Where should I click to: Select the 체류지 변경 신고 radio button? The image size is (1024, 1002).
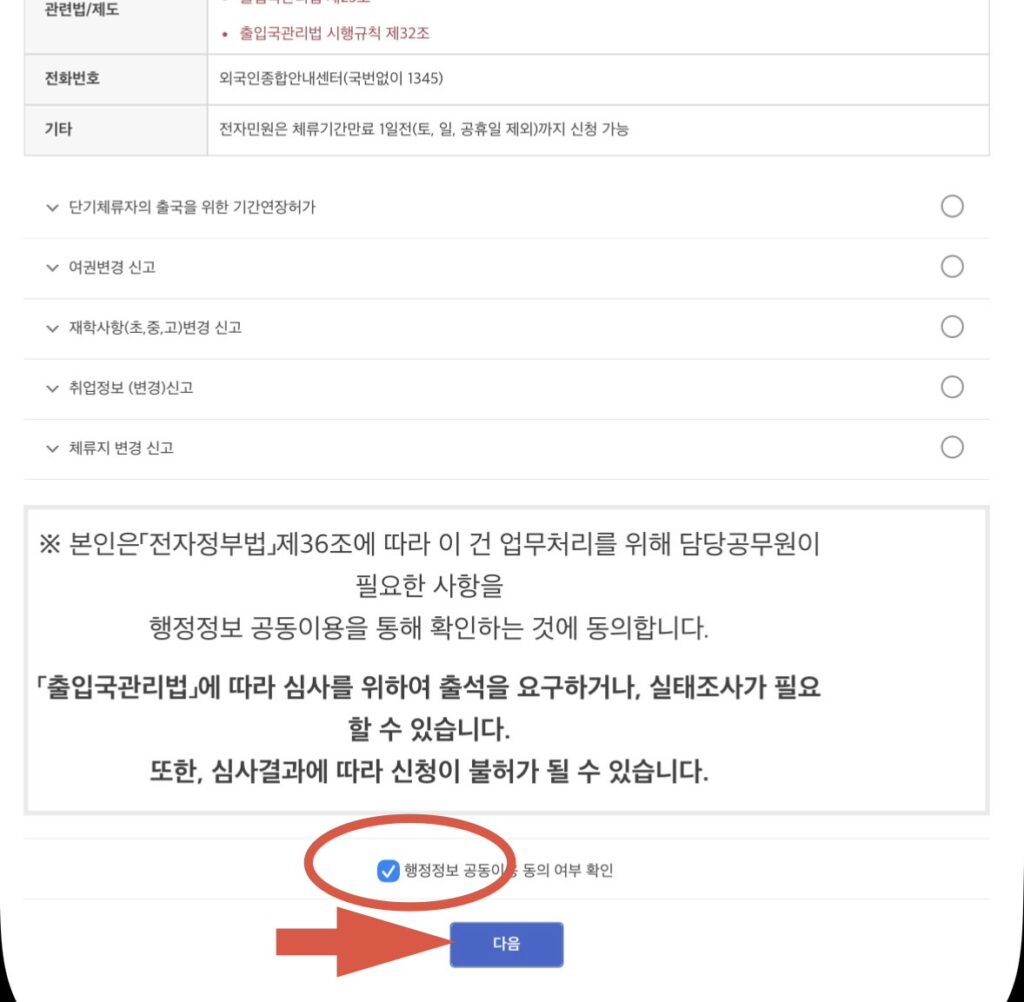point(952,447)
